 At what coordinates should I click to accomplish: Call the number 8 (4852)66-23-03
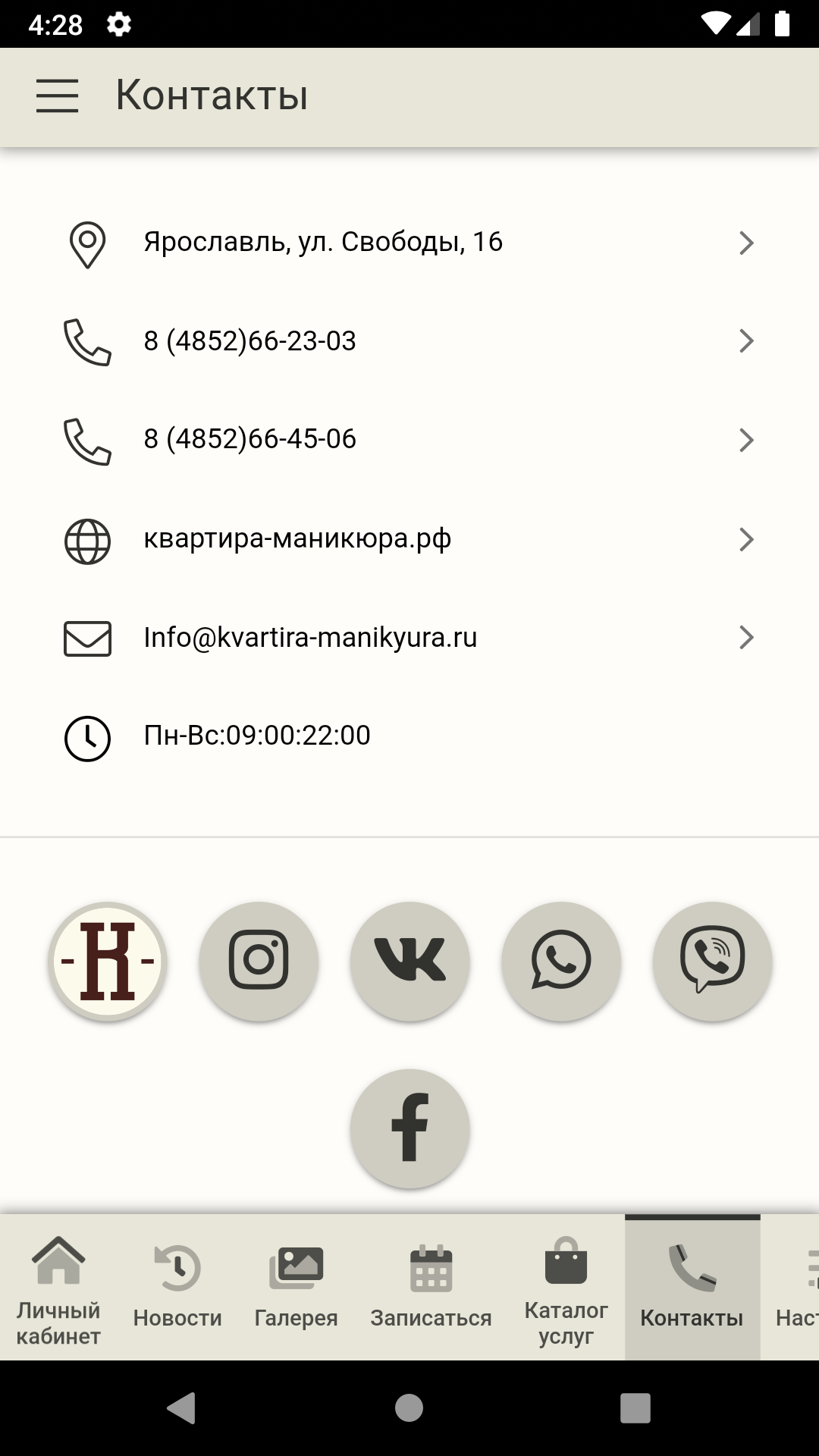[x=409, y=341]
